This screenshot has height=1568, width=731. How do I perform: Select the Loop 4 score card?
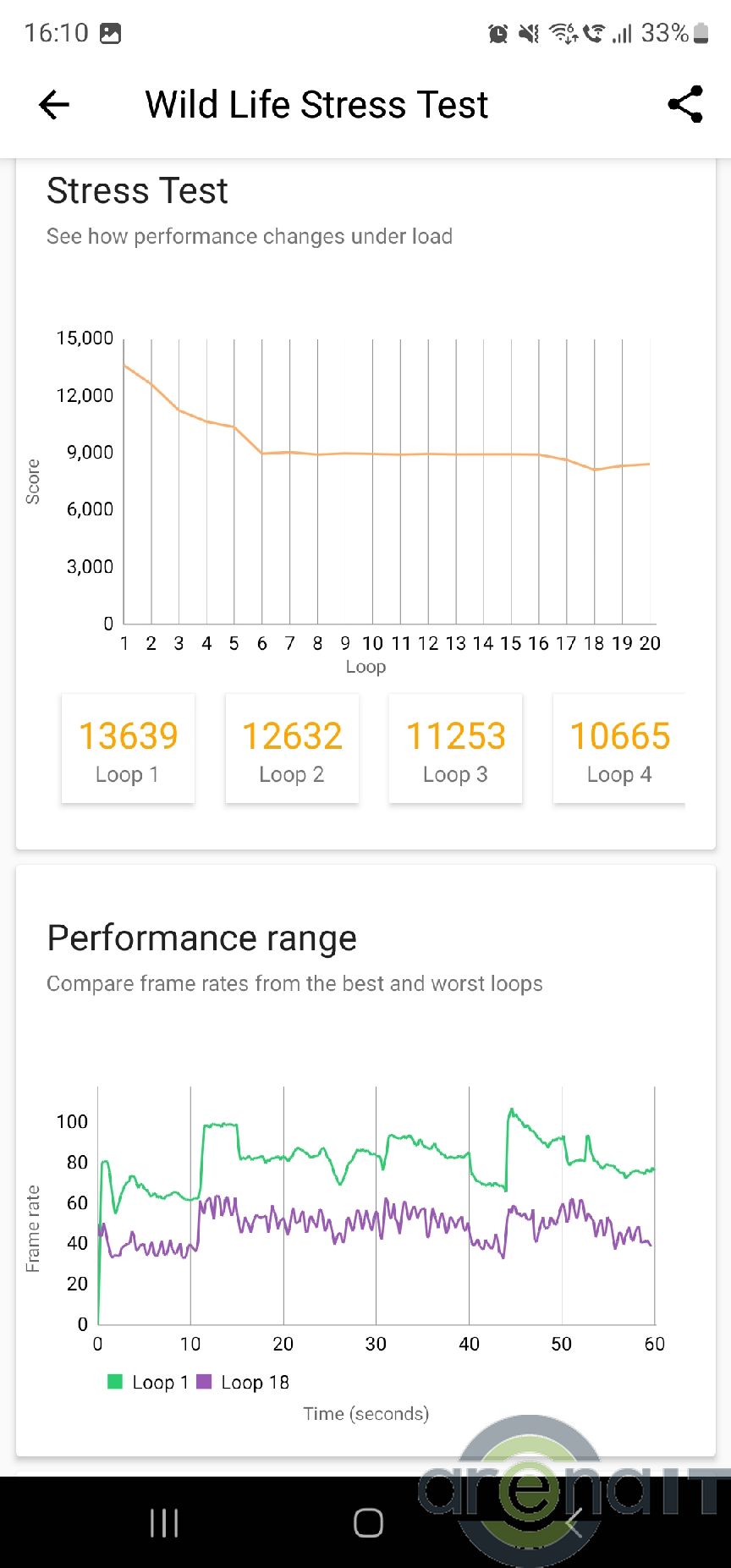[x=619, y=749]
